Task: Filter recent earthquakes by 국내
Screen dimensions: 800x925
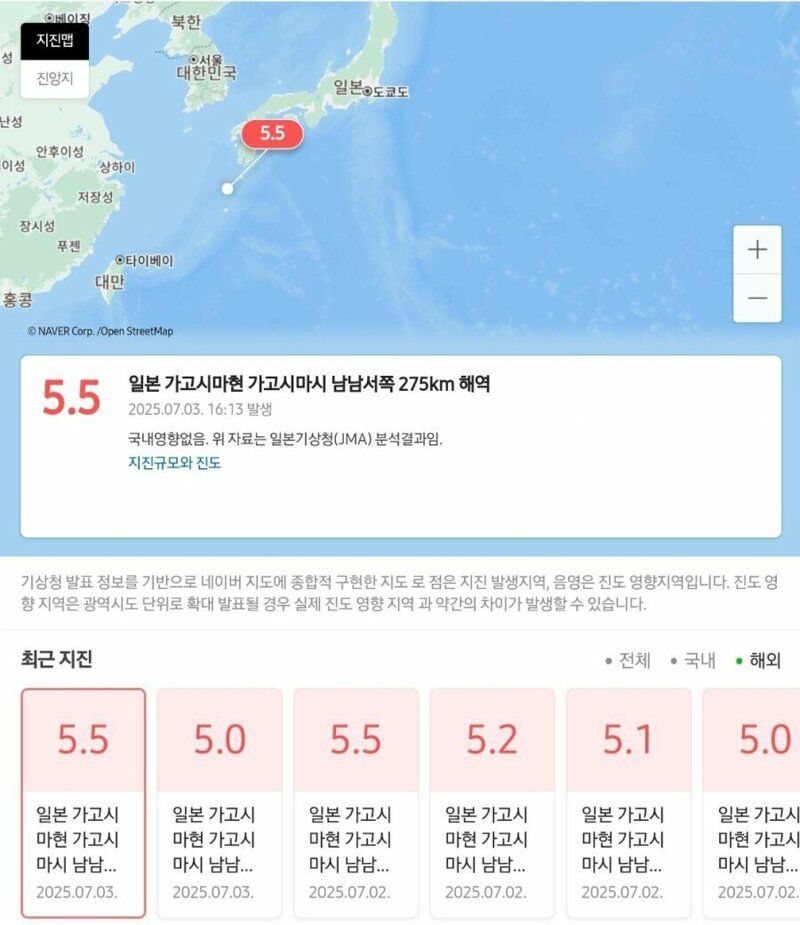Action: [x=694, y=660]
